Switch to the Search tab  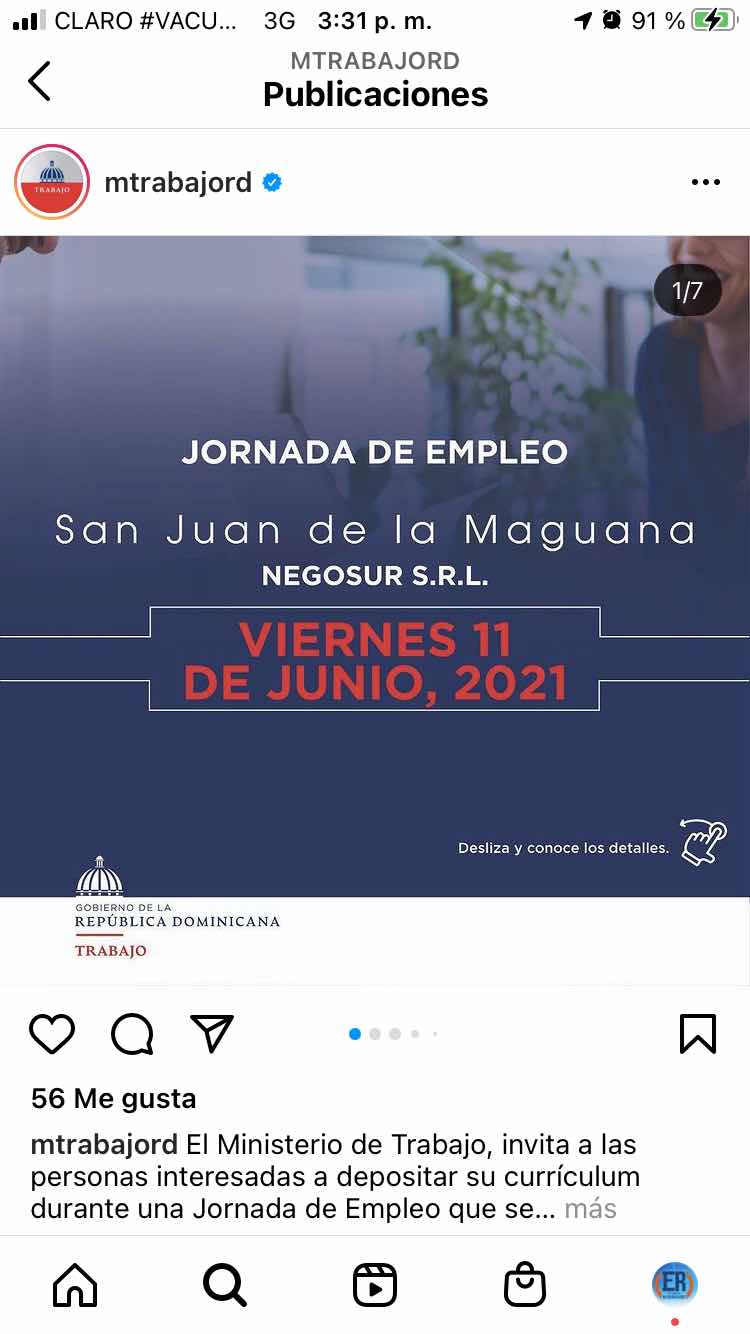point(225,1284)
